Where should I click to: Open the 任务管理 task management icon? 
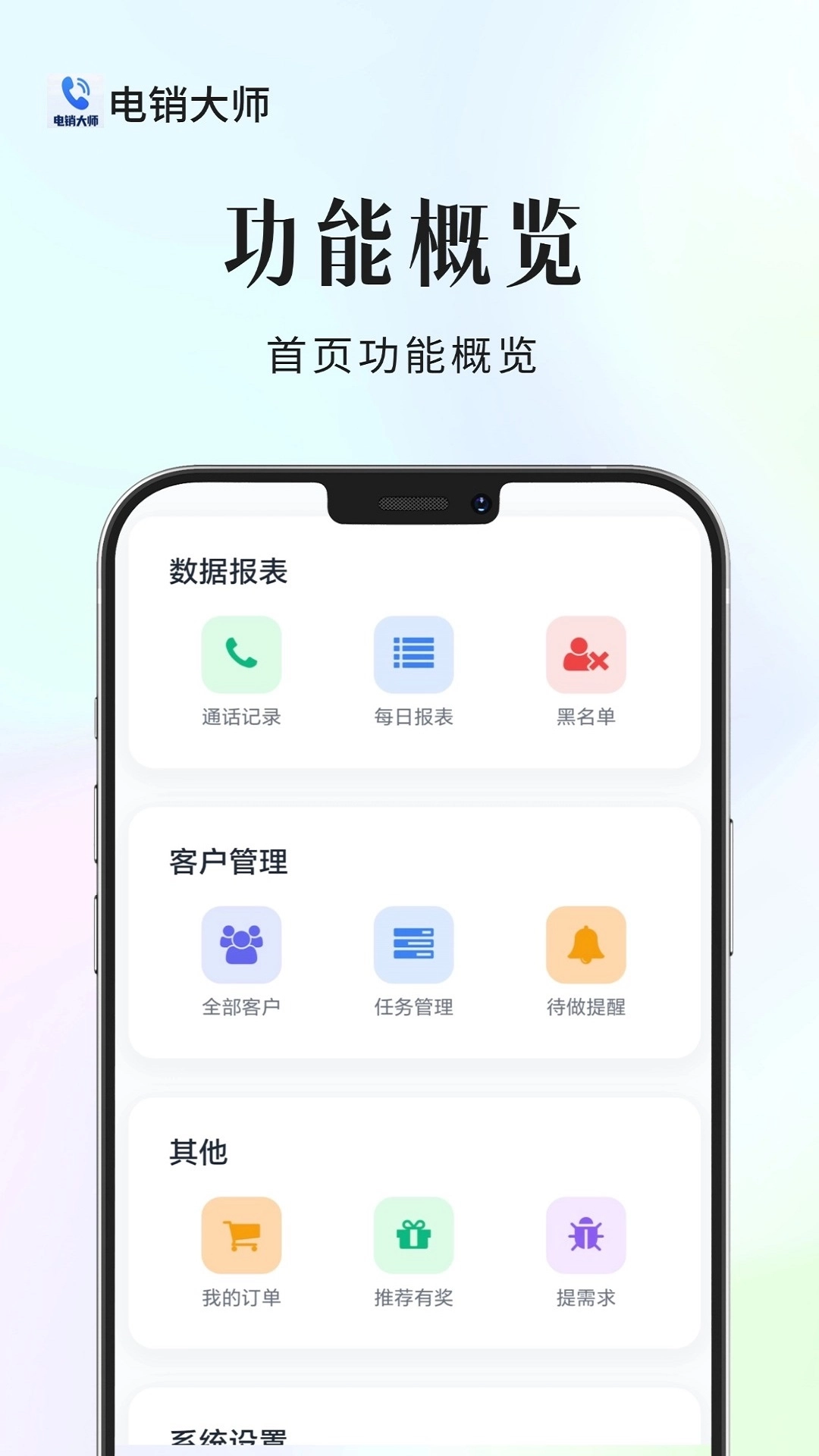pyautogui.click(x=414, y=944)
